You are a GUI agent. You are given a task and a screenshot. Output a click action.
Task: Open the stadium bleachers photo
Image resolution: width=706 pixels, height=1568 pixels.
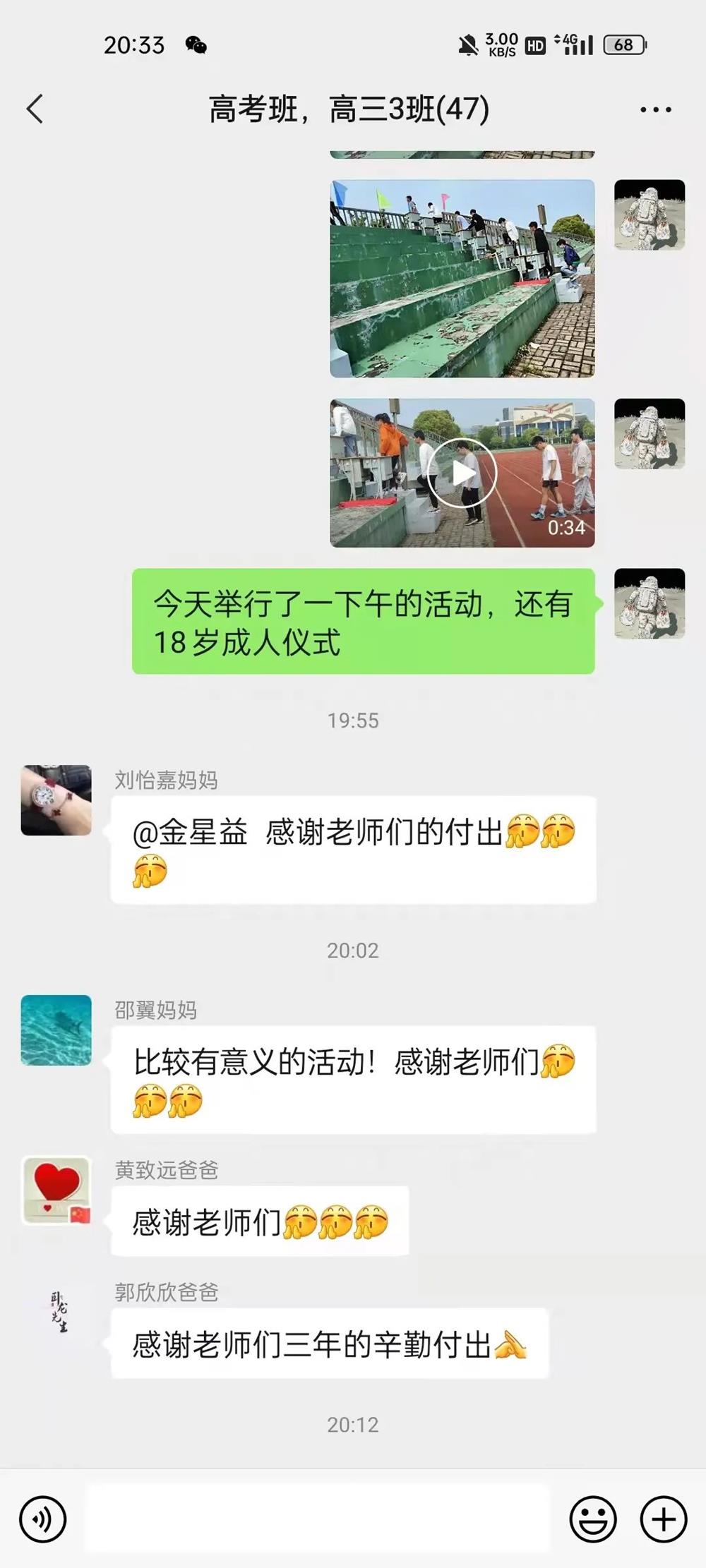click(x=462, y=279)
